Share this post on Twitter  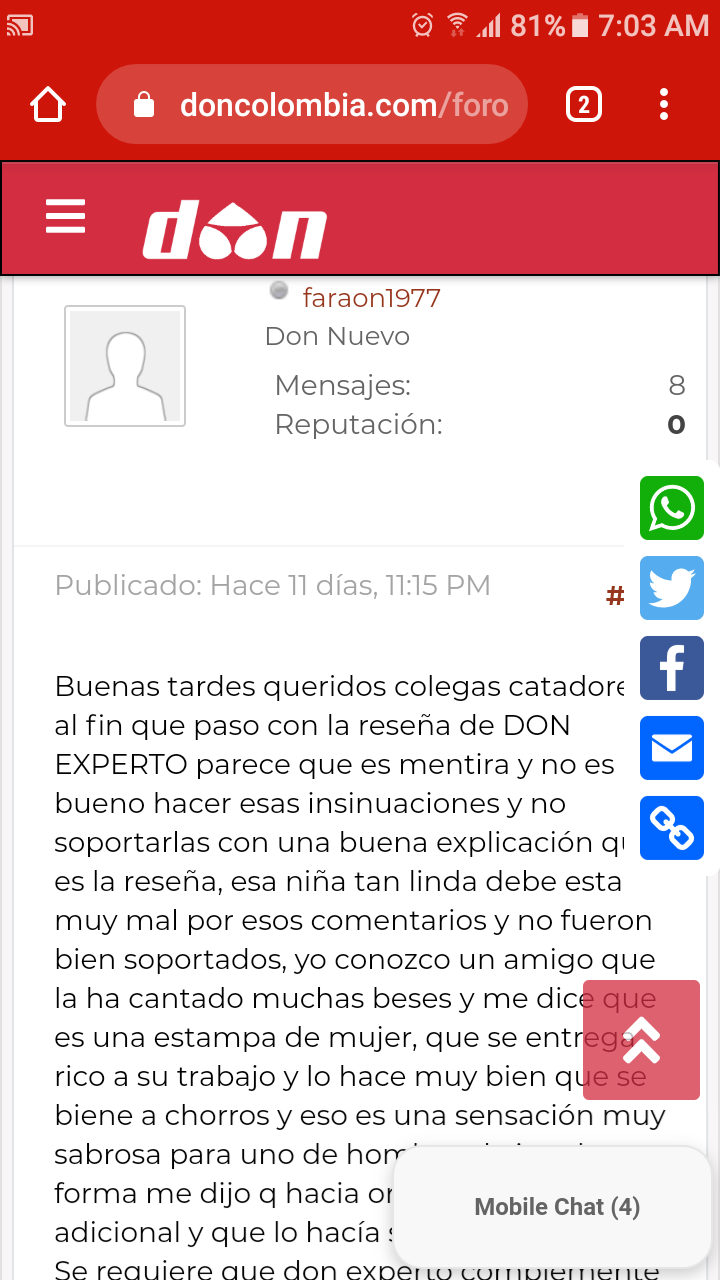(672, 588)
